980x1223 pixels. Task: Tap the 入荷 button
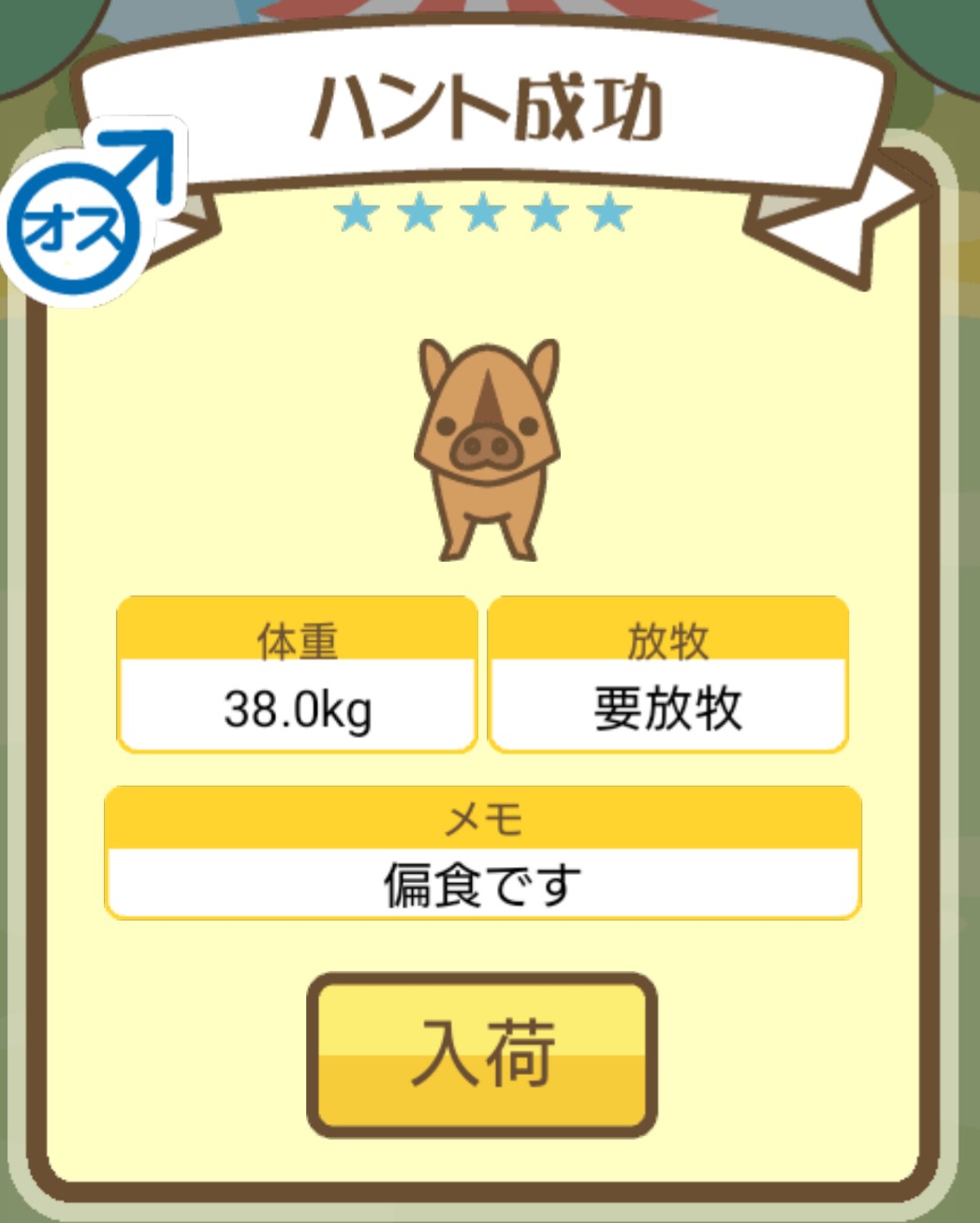coord(482,1054)
